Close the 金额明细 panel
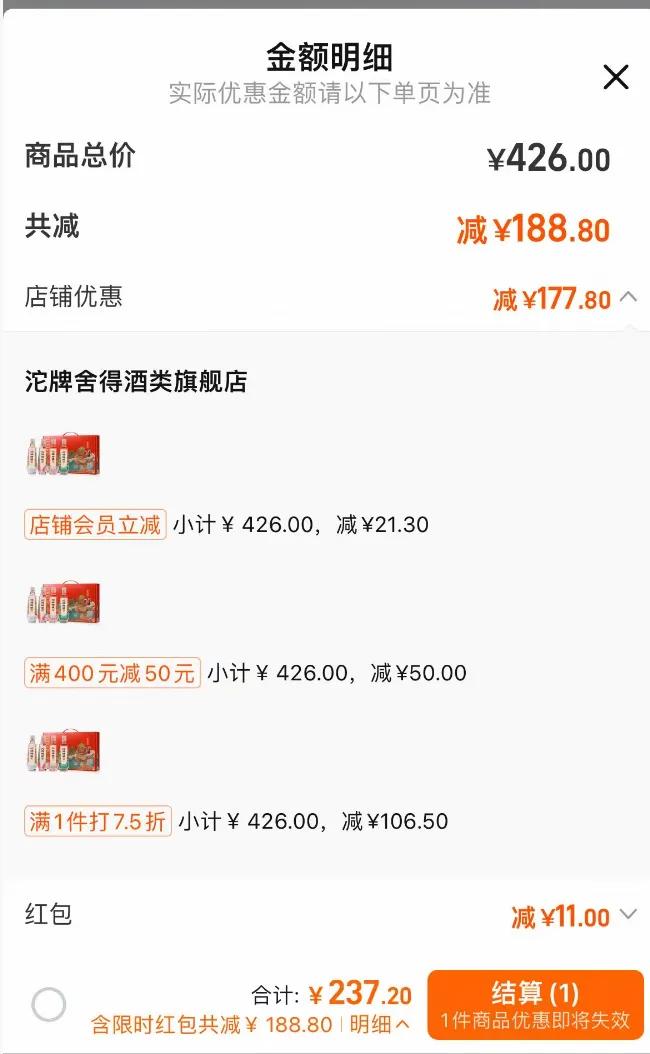The width and height of the screenshot is (650, 1054). tap(615, 77)
